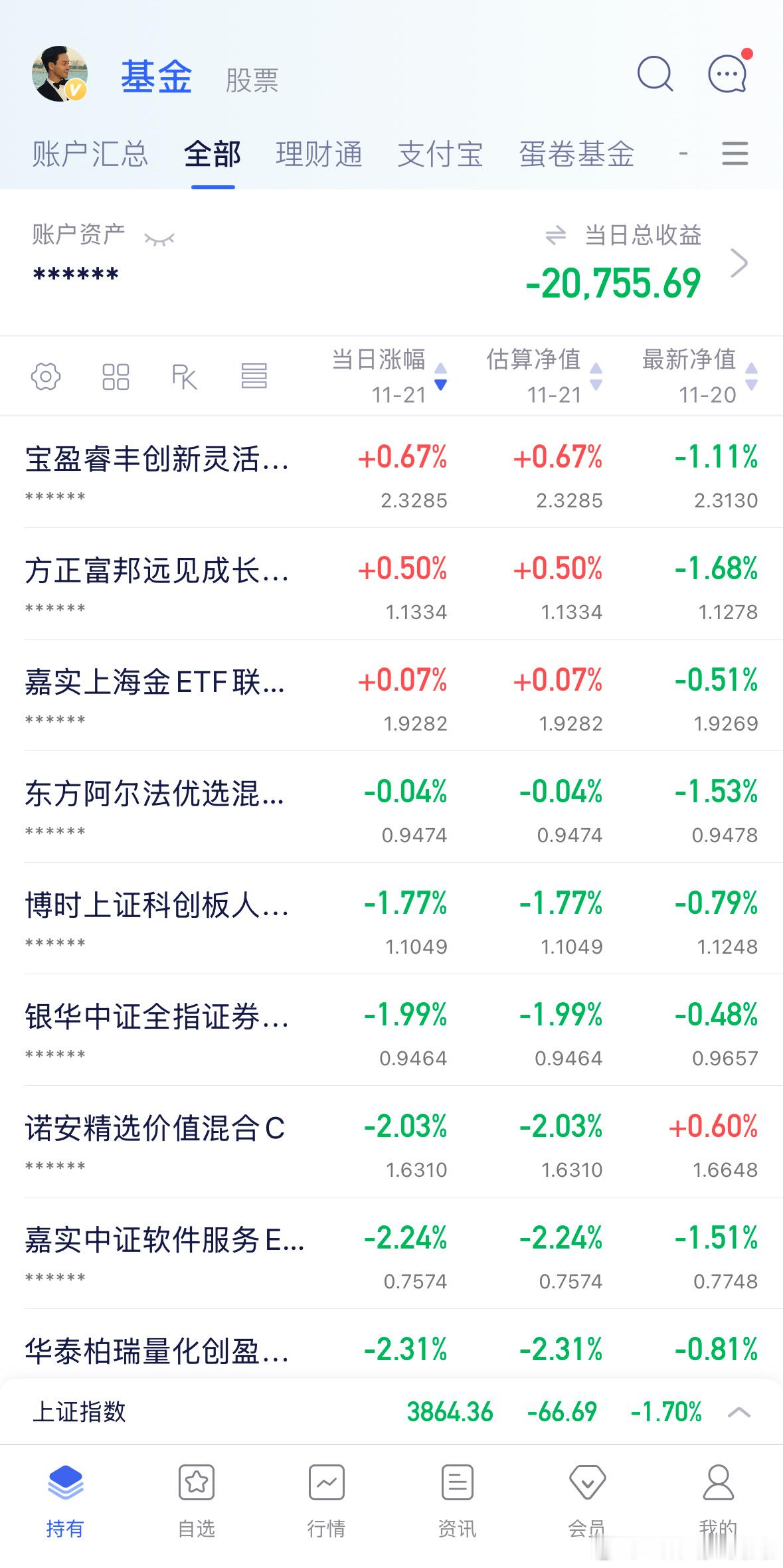Open search with the magnifier icon
Image resolution: width=783 pixels, height=1568 pixels.
(655, 75)
